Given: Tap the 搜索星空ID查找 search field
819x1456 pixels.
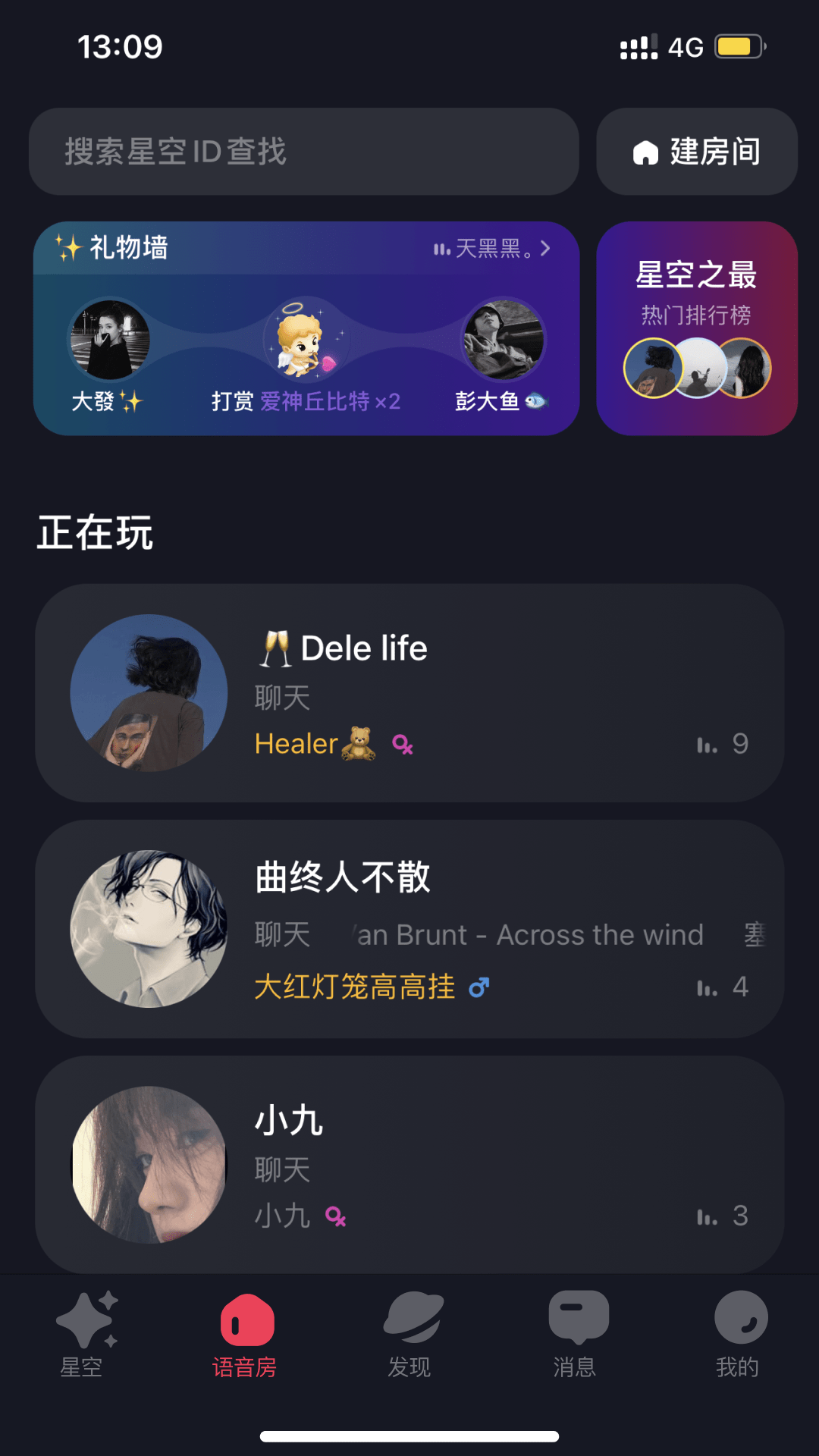Looking at the screenshot, I should 303,152.
